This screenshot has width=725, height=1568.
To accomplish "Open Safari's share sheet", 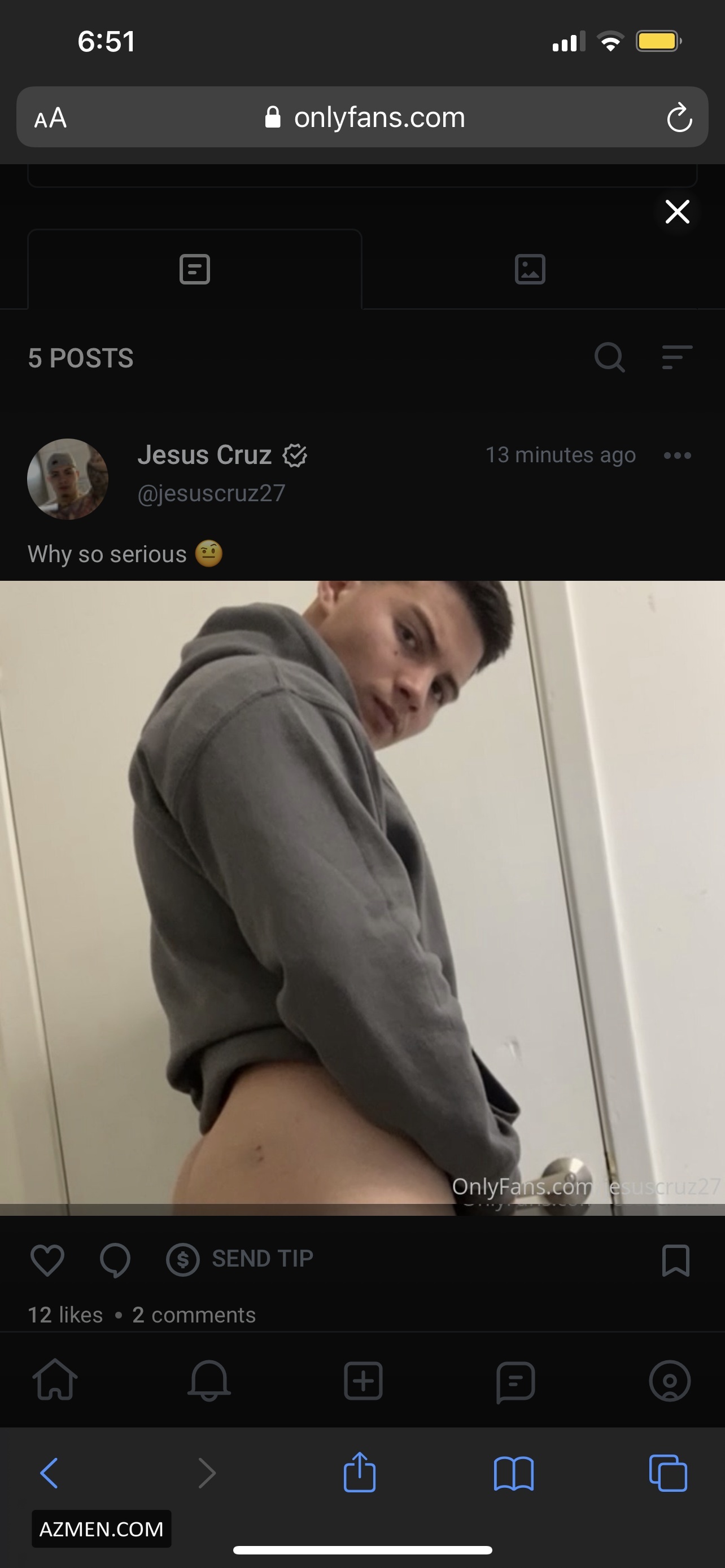I will [x=359, y=1473].
